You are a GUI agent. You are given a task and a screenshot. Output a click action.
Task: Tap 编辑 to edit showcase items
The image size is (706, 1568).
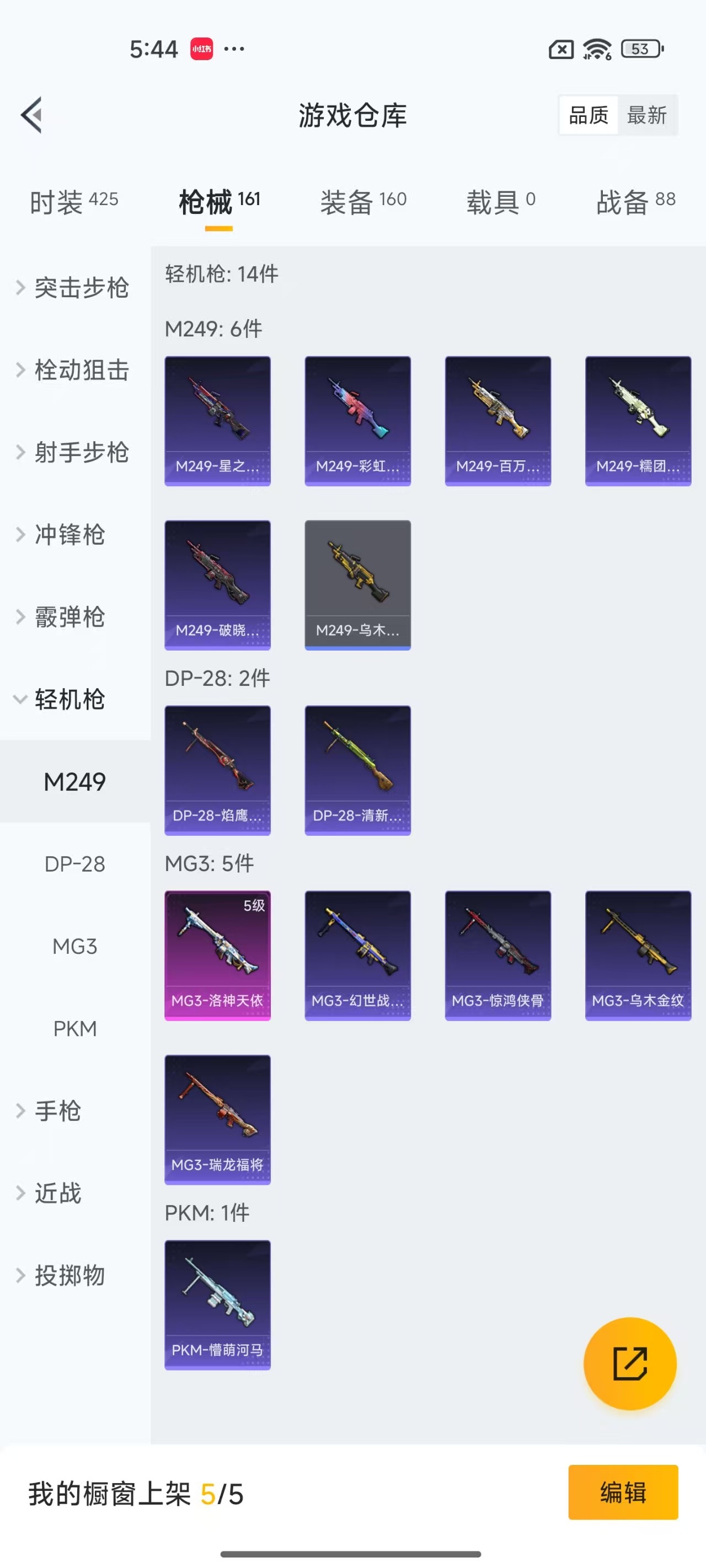tap(623, 1492)
